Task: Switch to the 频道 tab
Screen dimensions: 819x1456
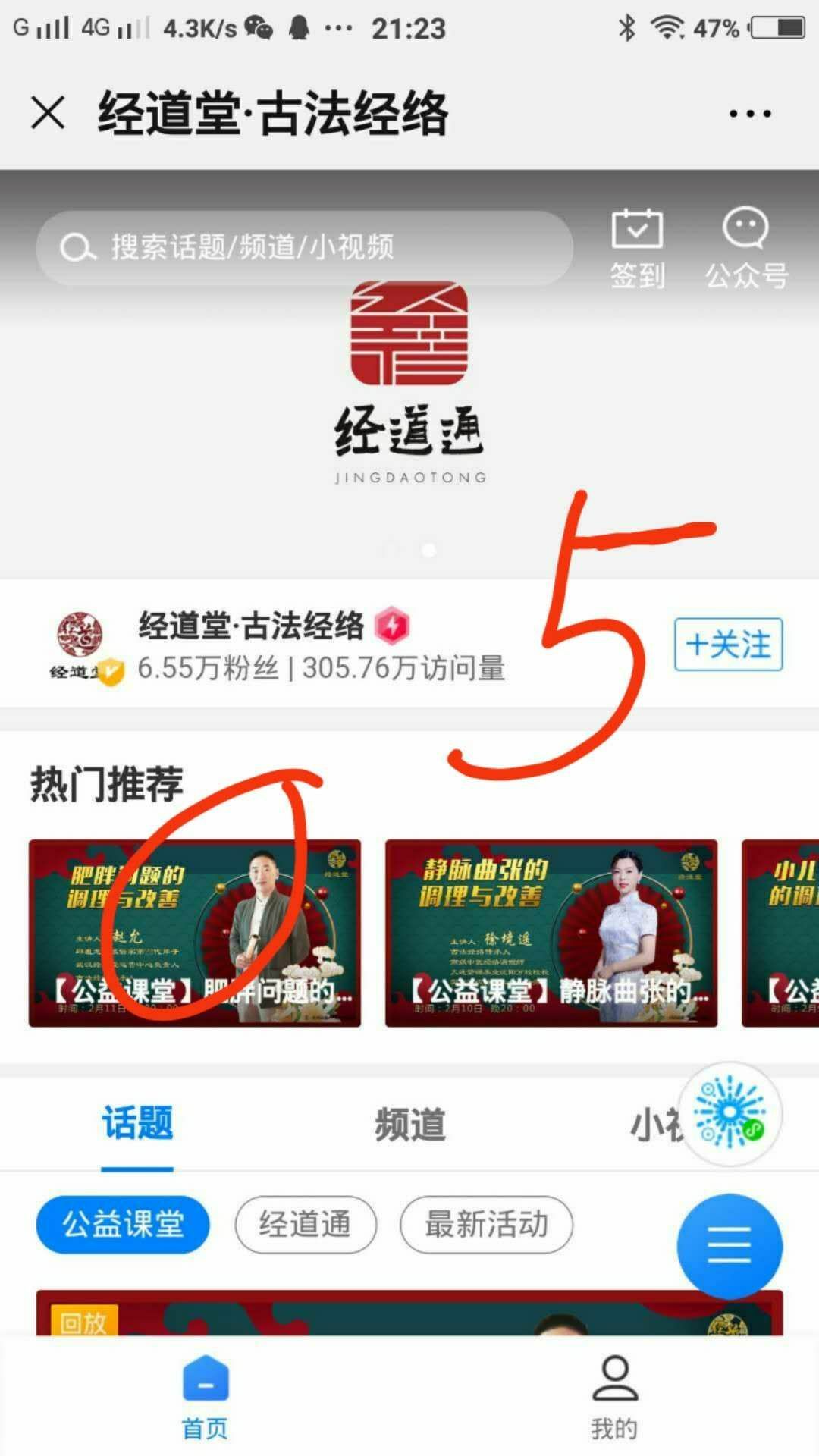Action: pos(409,1124)
